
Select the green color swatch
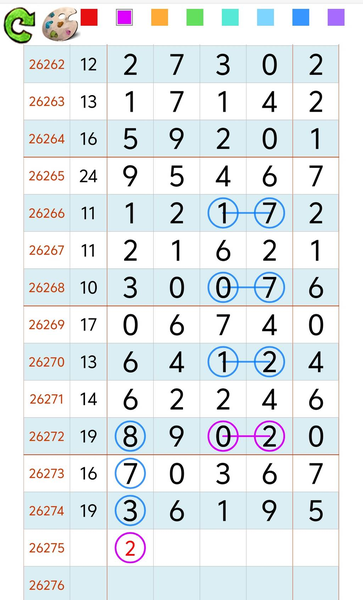(x=195, y=18)
